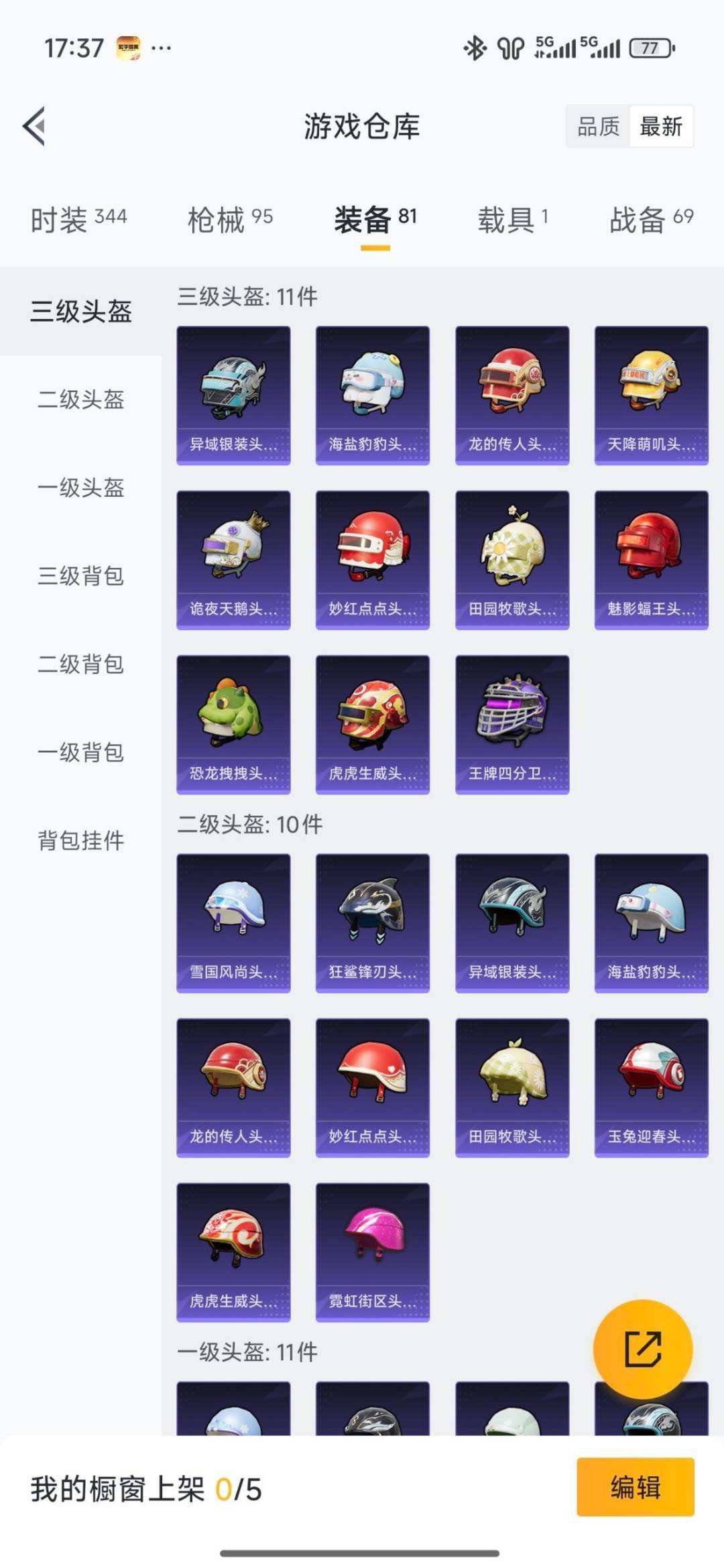The height and width of the screenshot is (1568, 724).
Task: Open the 恐龙拽拽 helmet item
Action: tap(233, 725)
